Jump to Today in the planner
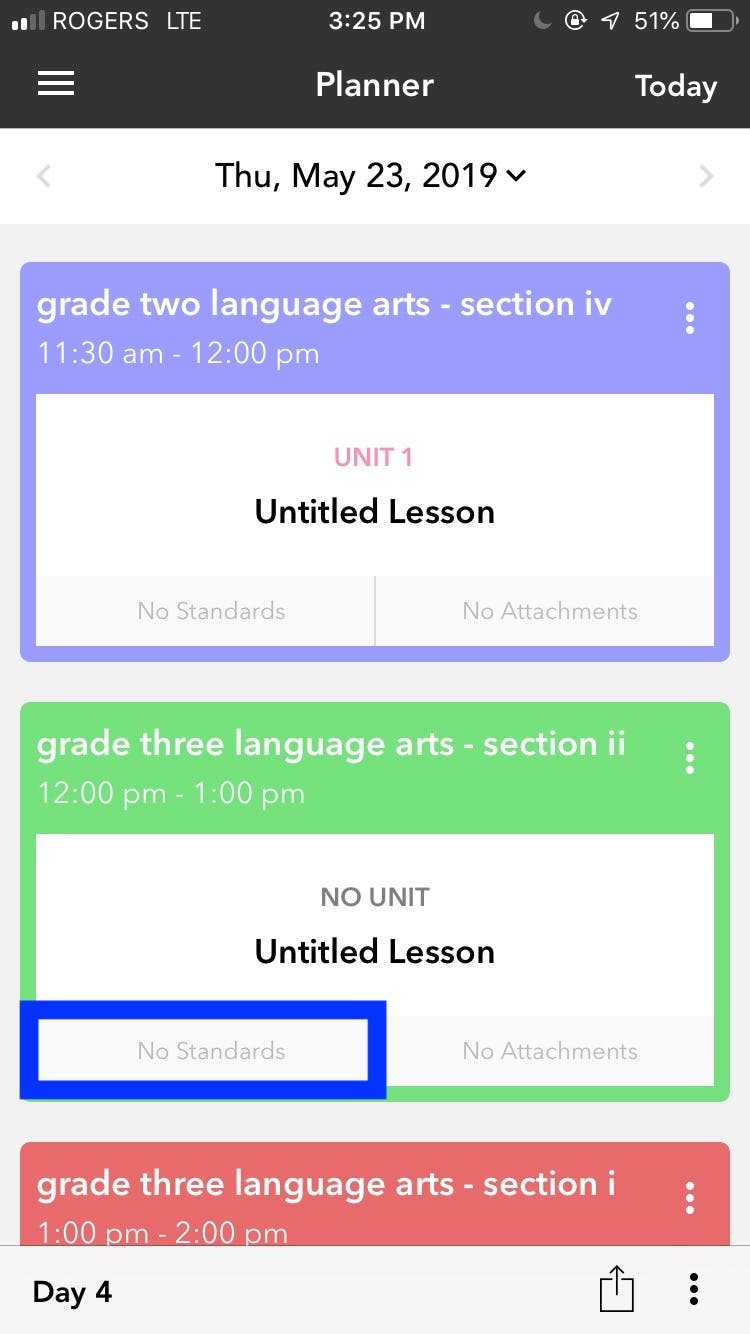750x1334 pixels. tap(675, 86)
